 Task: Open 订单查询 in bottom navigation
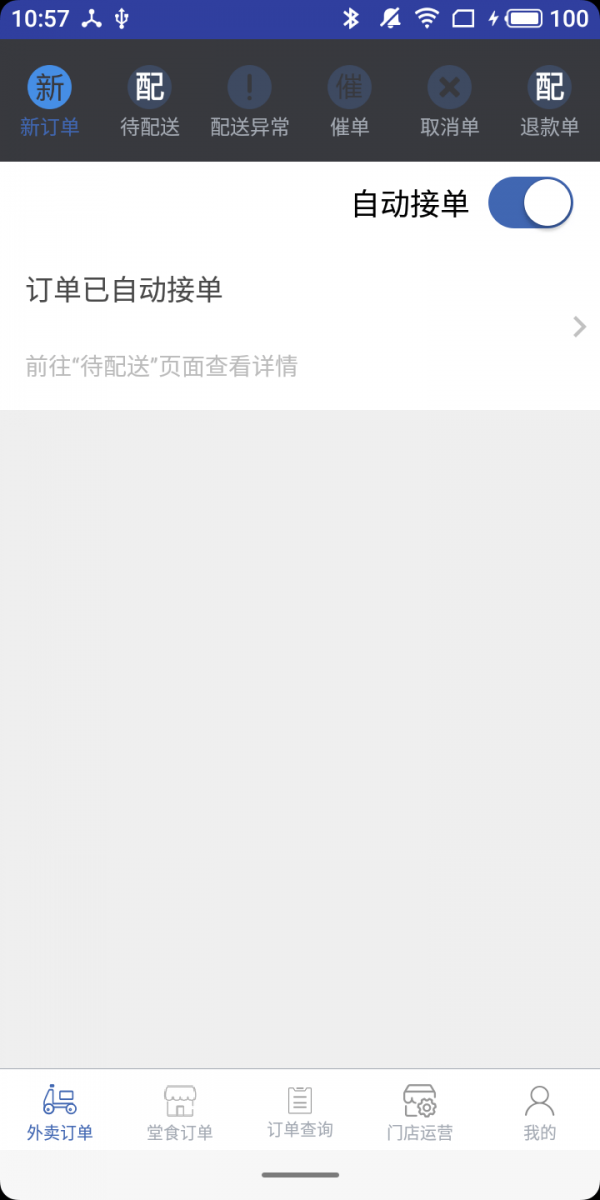(x=300, y=1112)
